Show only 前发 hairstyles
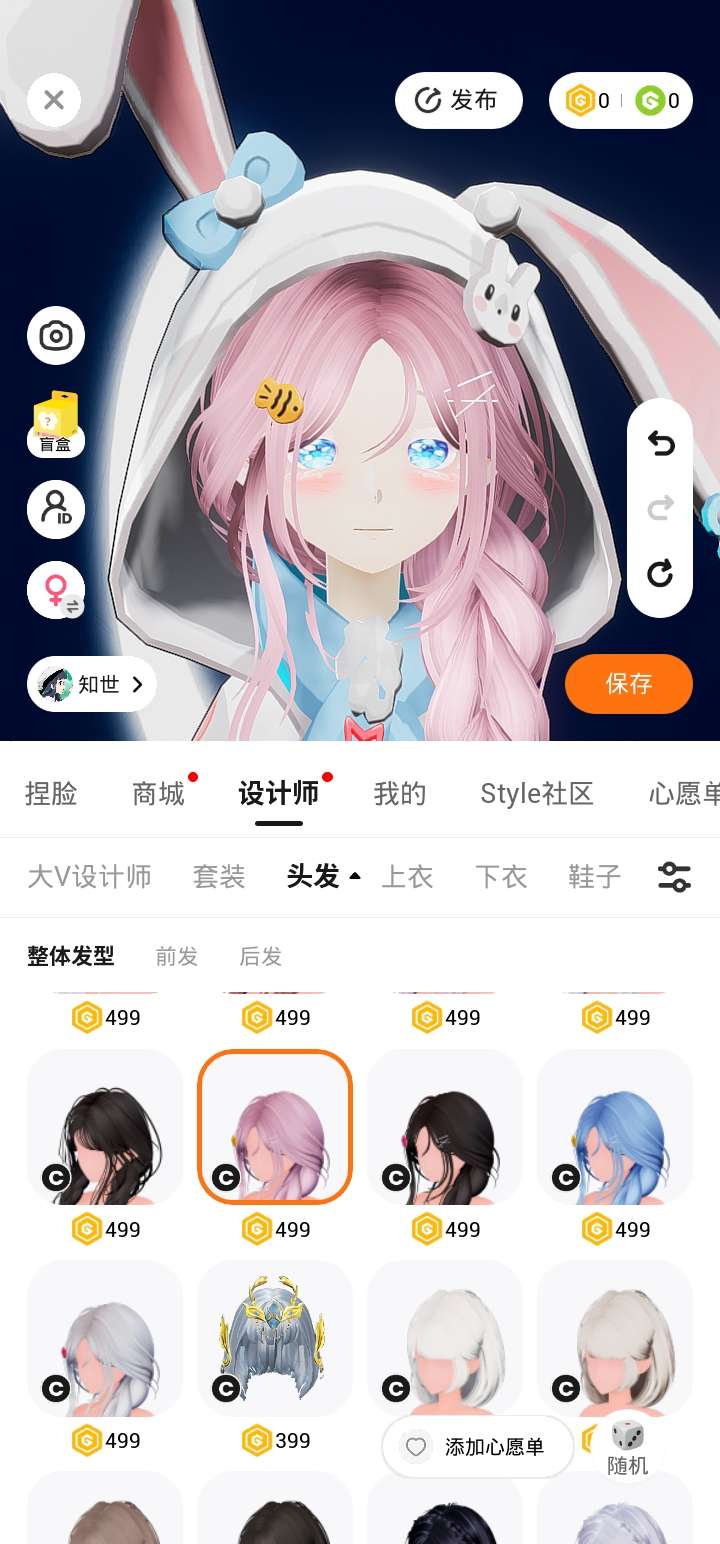Screen dimensions: 720x1544 click(x=176, y=957)
